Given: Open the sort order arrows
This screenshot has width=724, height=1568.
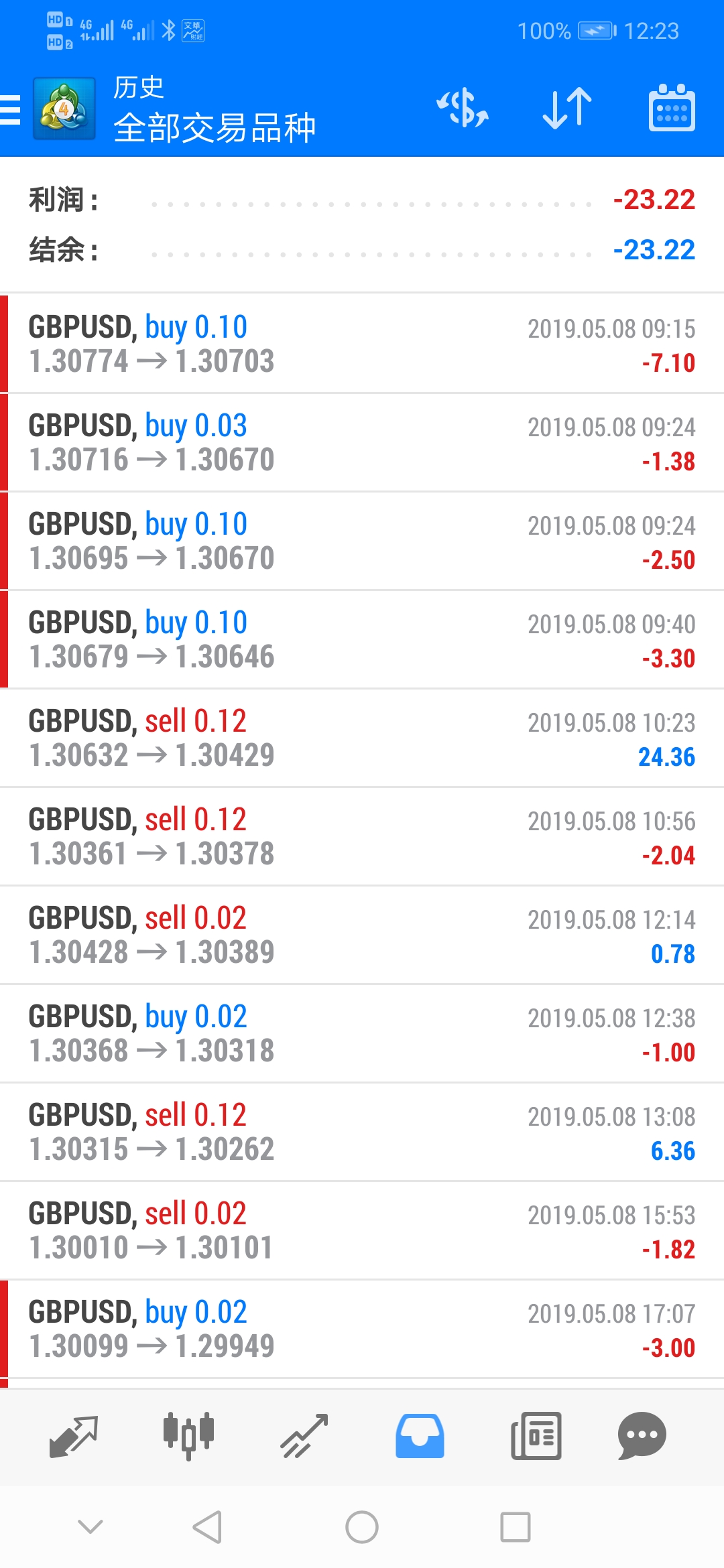Looking at the screenshot, I should click(x=567, y=109).
